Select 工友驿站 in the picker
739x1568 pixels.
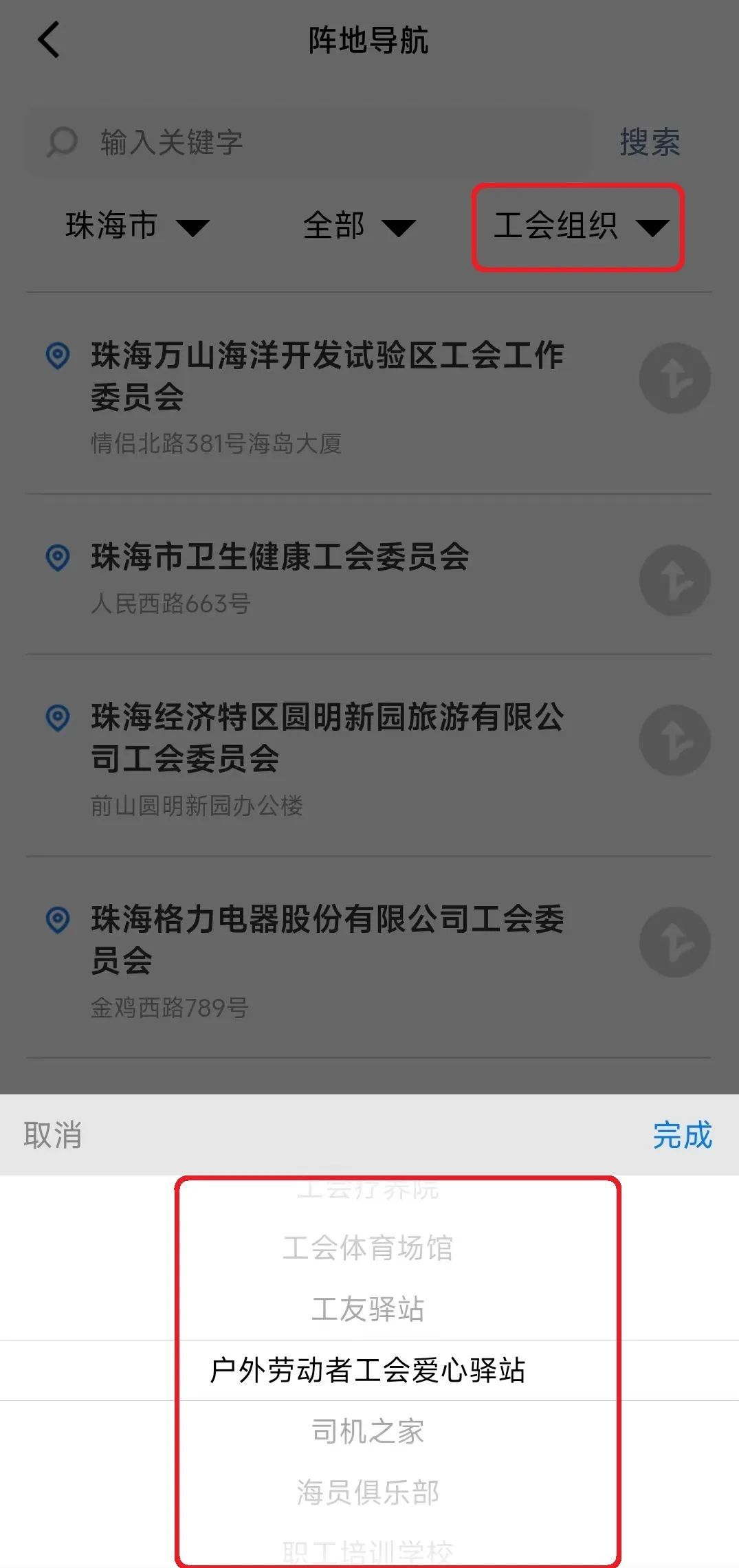[368, 1309]
